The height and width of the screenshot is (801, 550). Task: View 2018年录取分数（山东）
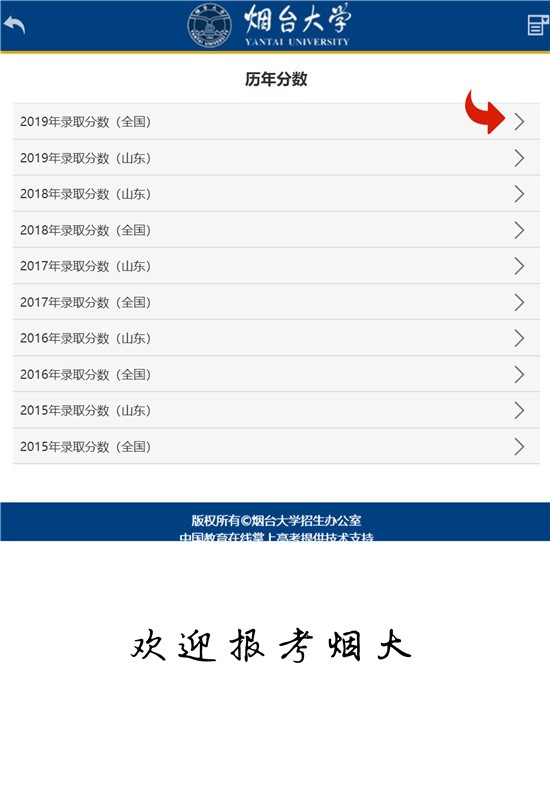(x=276, y=194)
